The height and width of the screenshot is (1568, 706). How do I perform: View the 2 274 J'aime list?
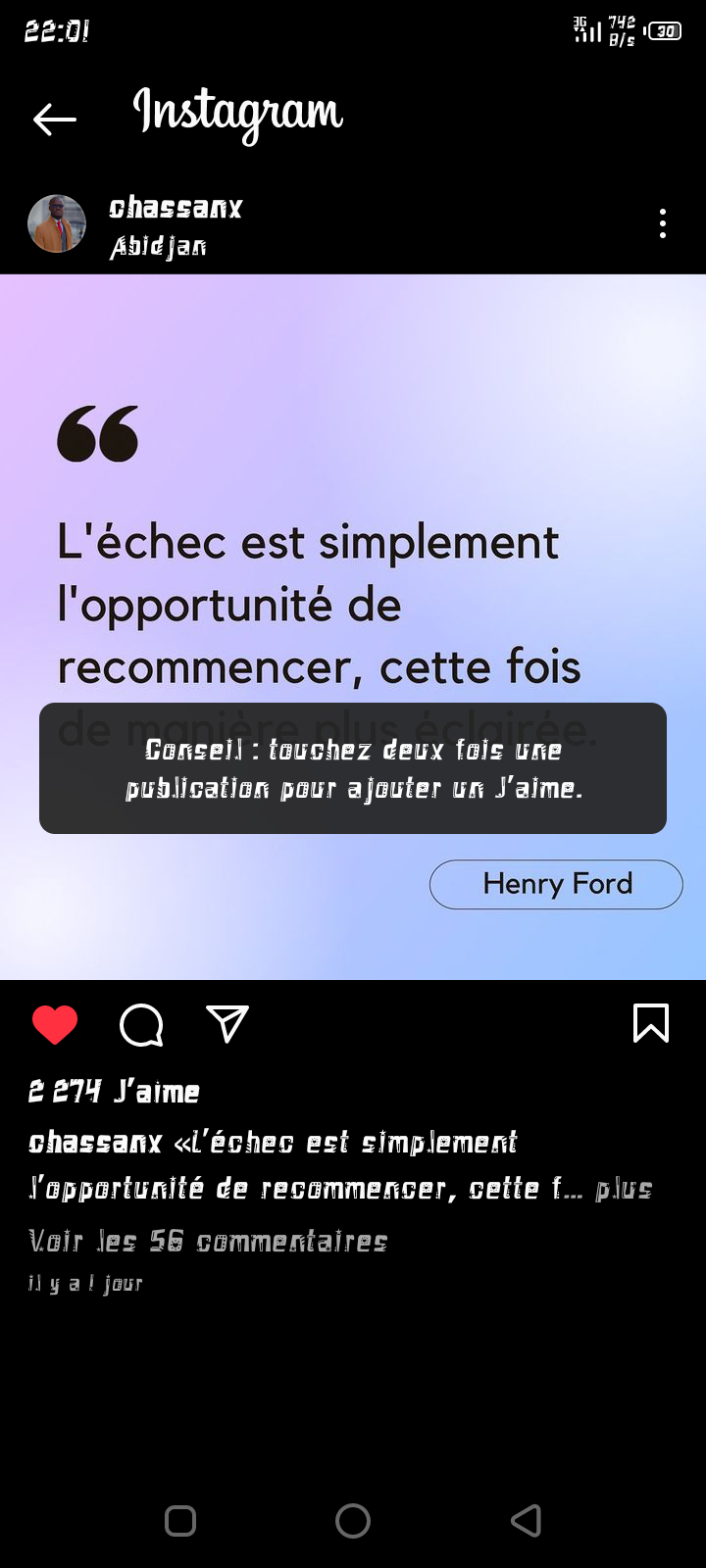coord(114,1091)
